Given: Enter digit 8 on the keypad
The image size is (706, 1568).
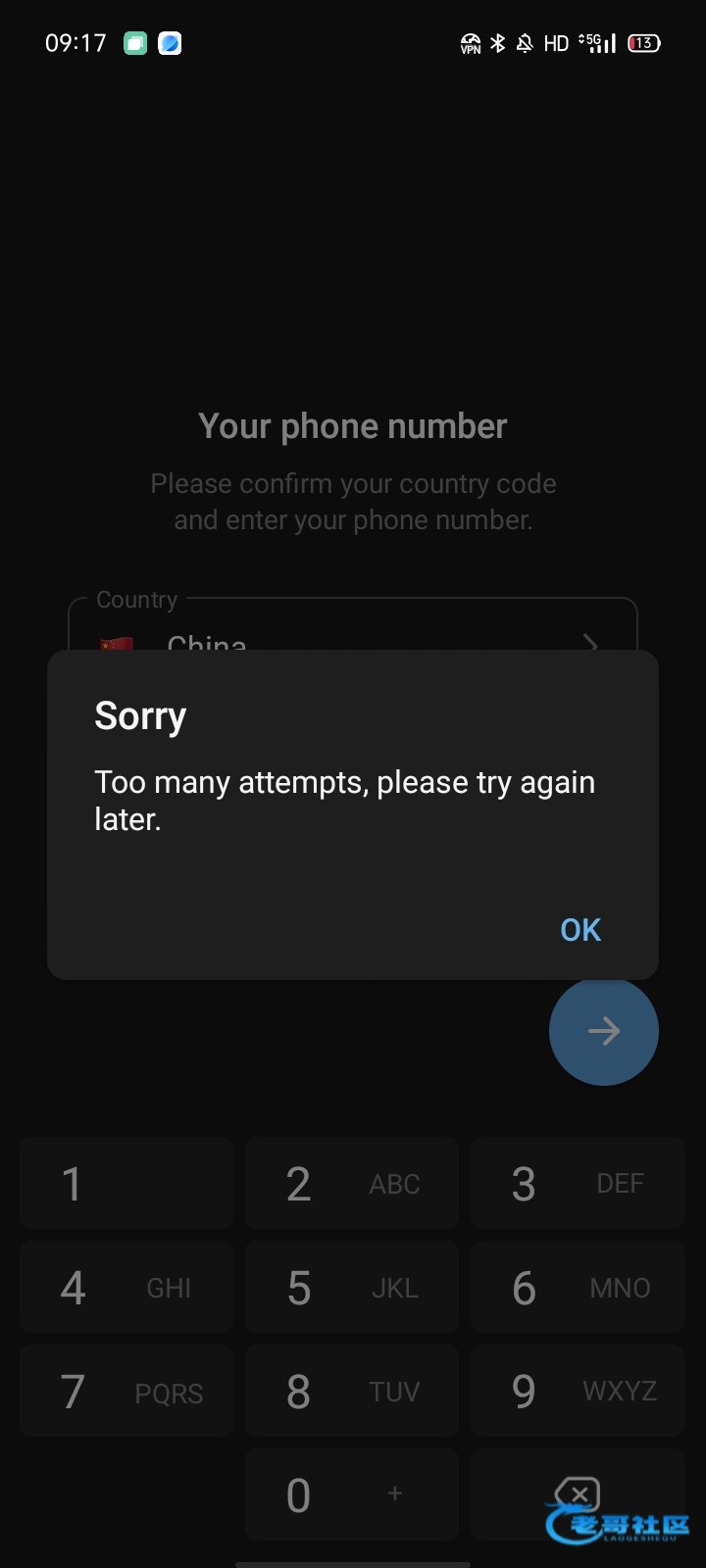Looking at the screenshot, I should (352, 1391).
